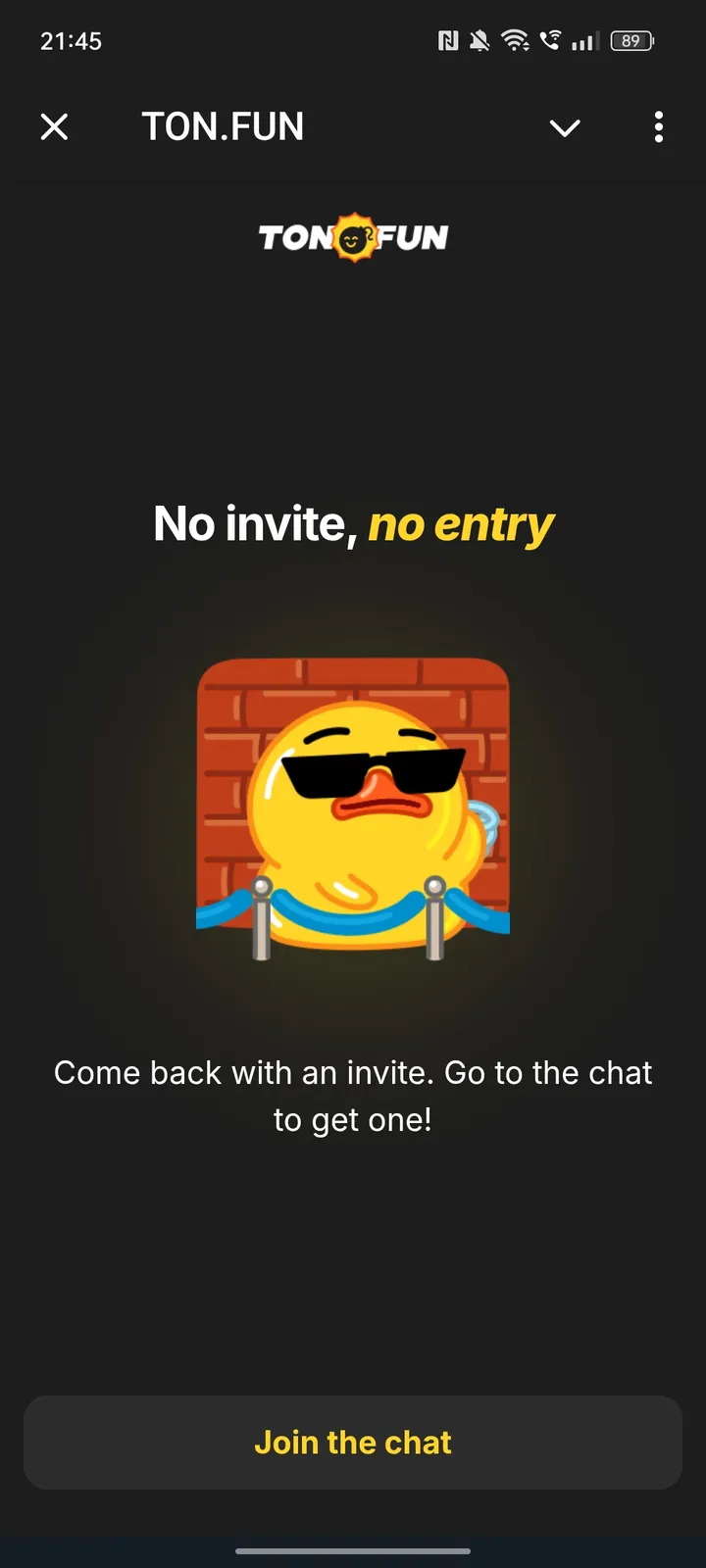
Task: Open the three-dot overflow menu
Action: tap(658, 127)
